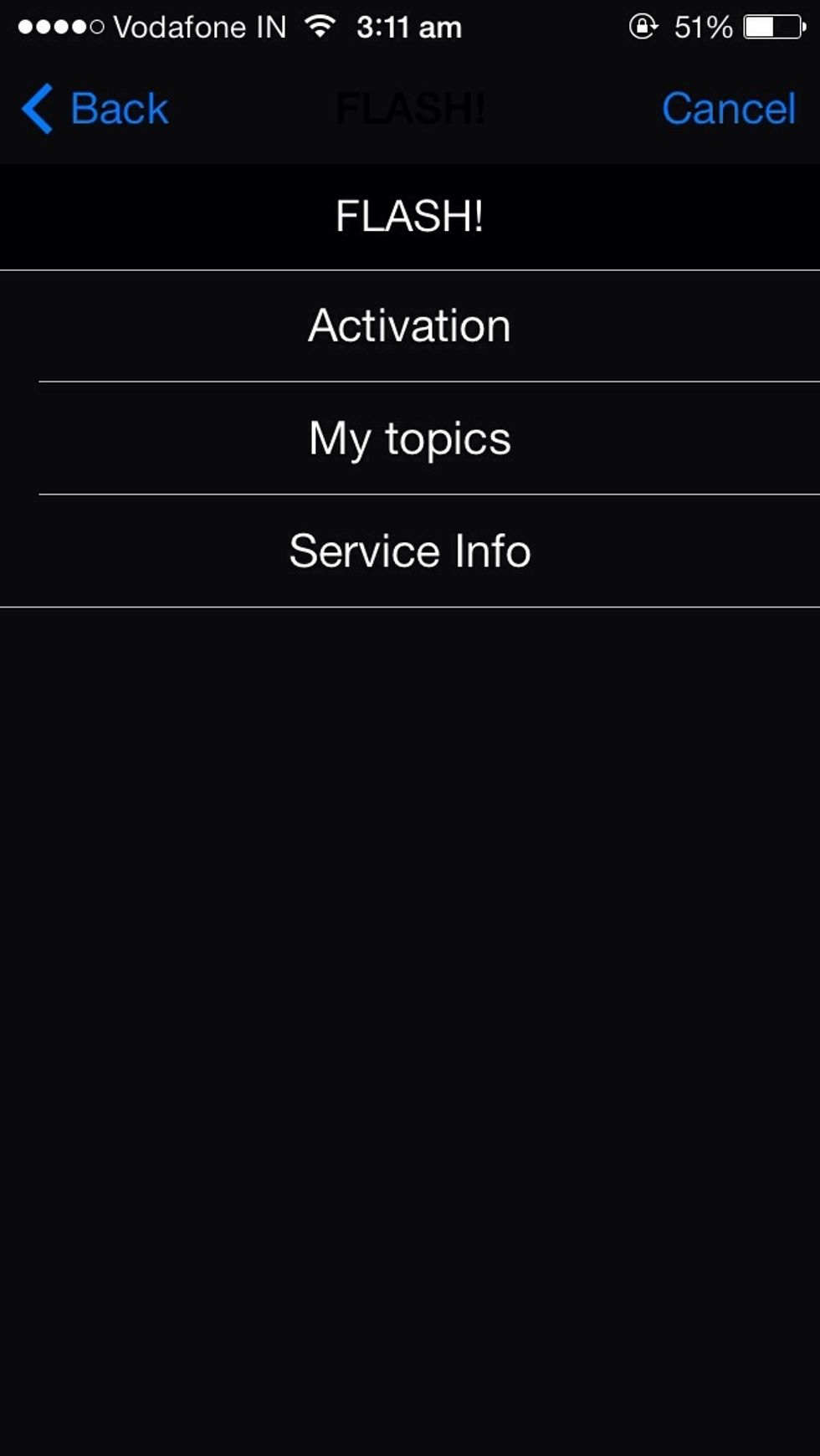Tap the back chevron arrow icon
This screenshot has width=820, height=1456.
[35, 107]
